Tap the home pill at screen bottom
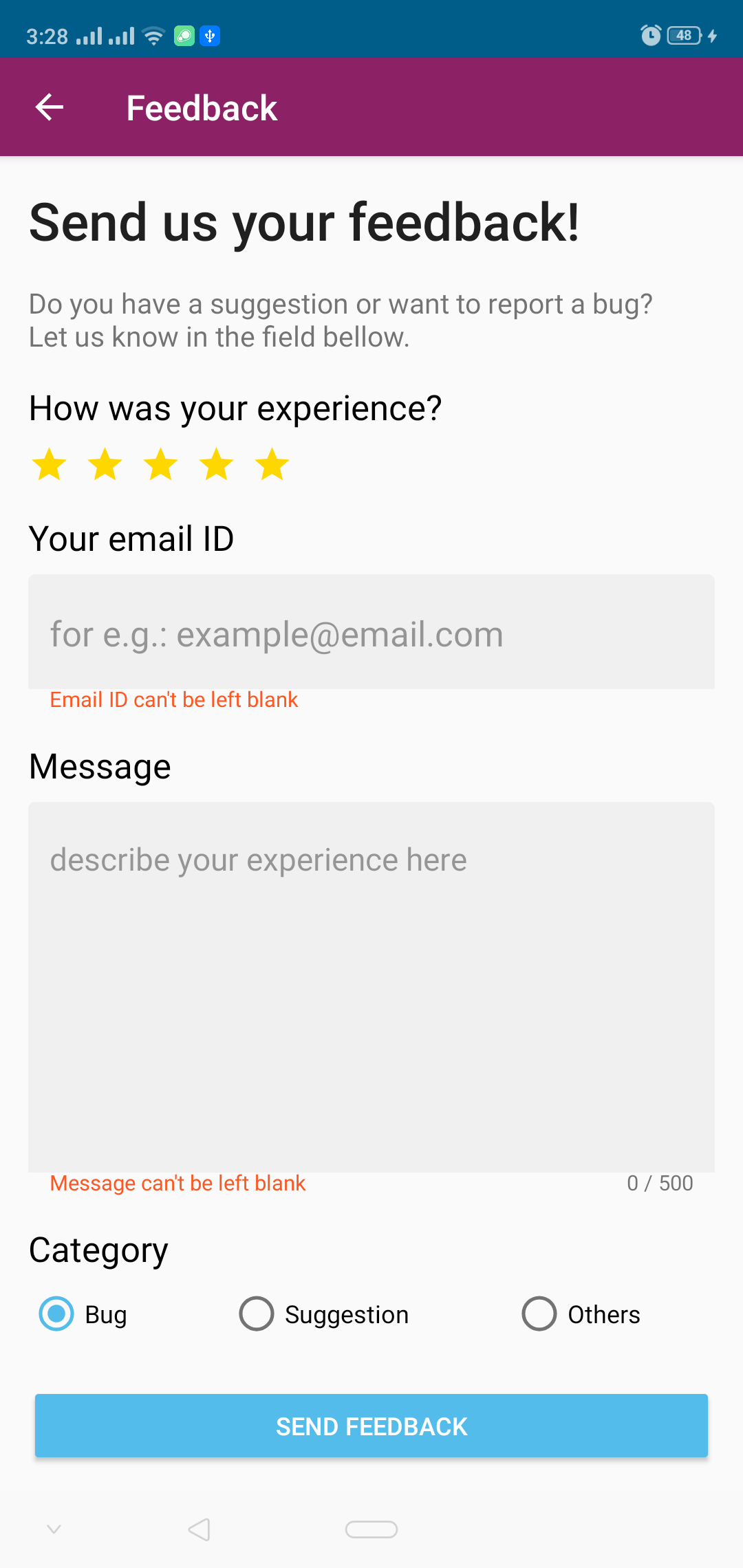 click(371, 1529)
